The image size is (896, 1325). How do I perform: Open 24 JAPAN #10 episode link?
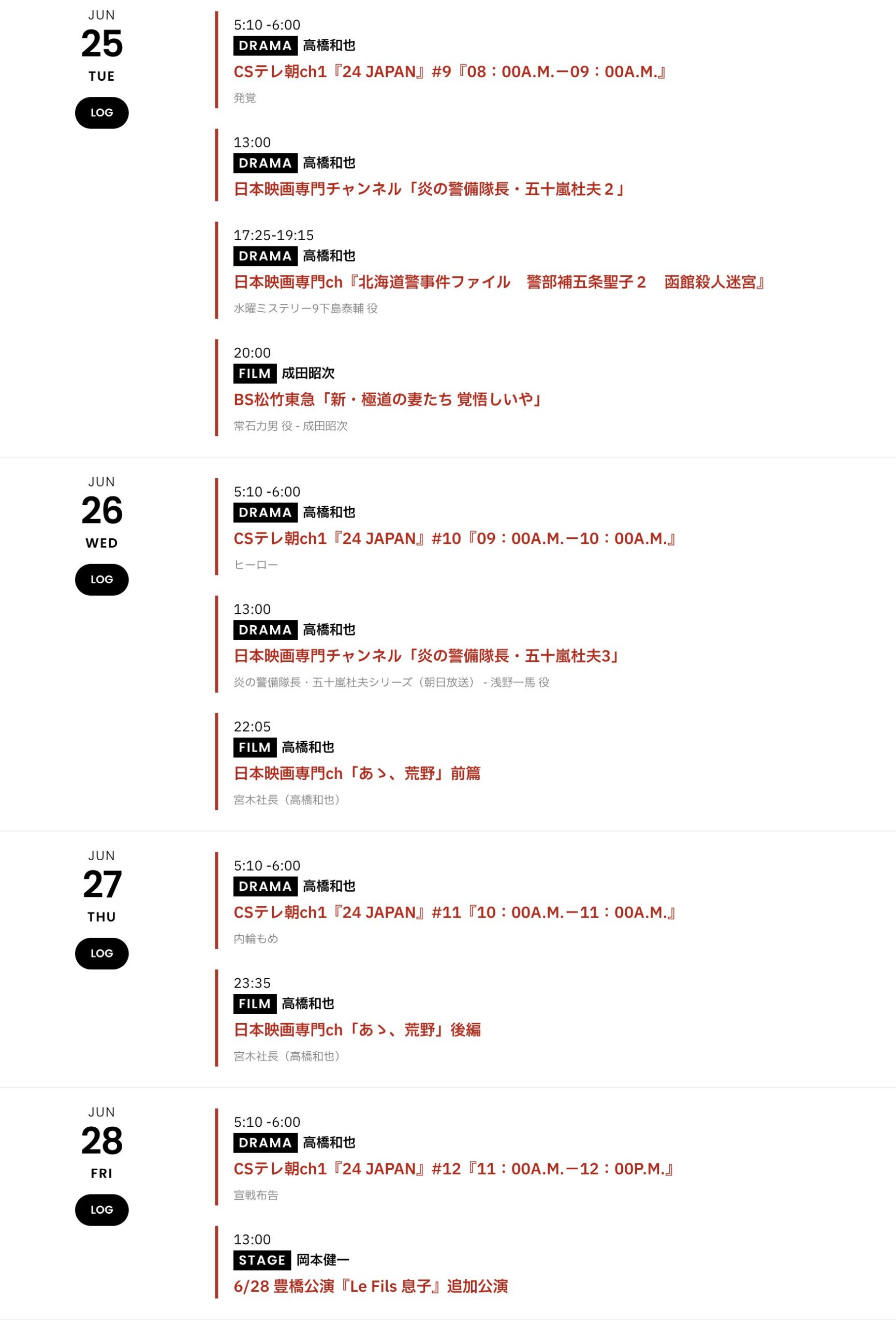(454, 539)
